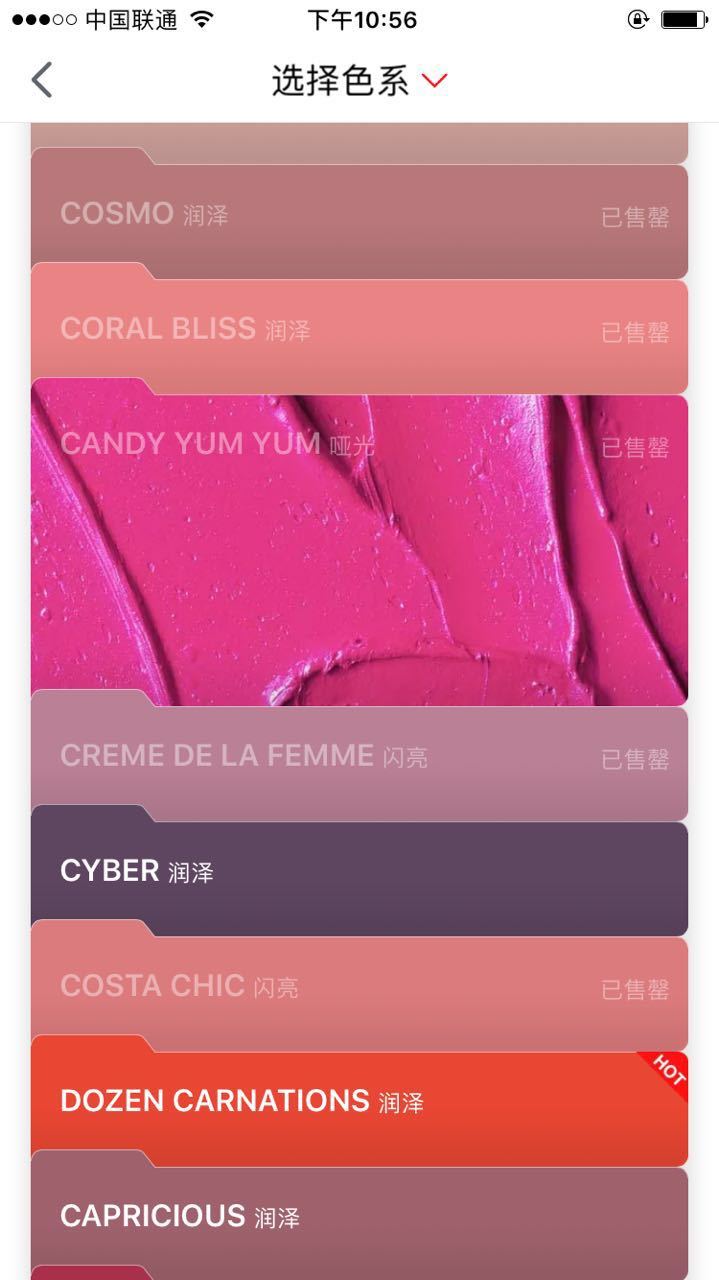
Task: Select the CAPRICIOUS shade card
Action: (359, 1216)
